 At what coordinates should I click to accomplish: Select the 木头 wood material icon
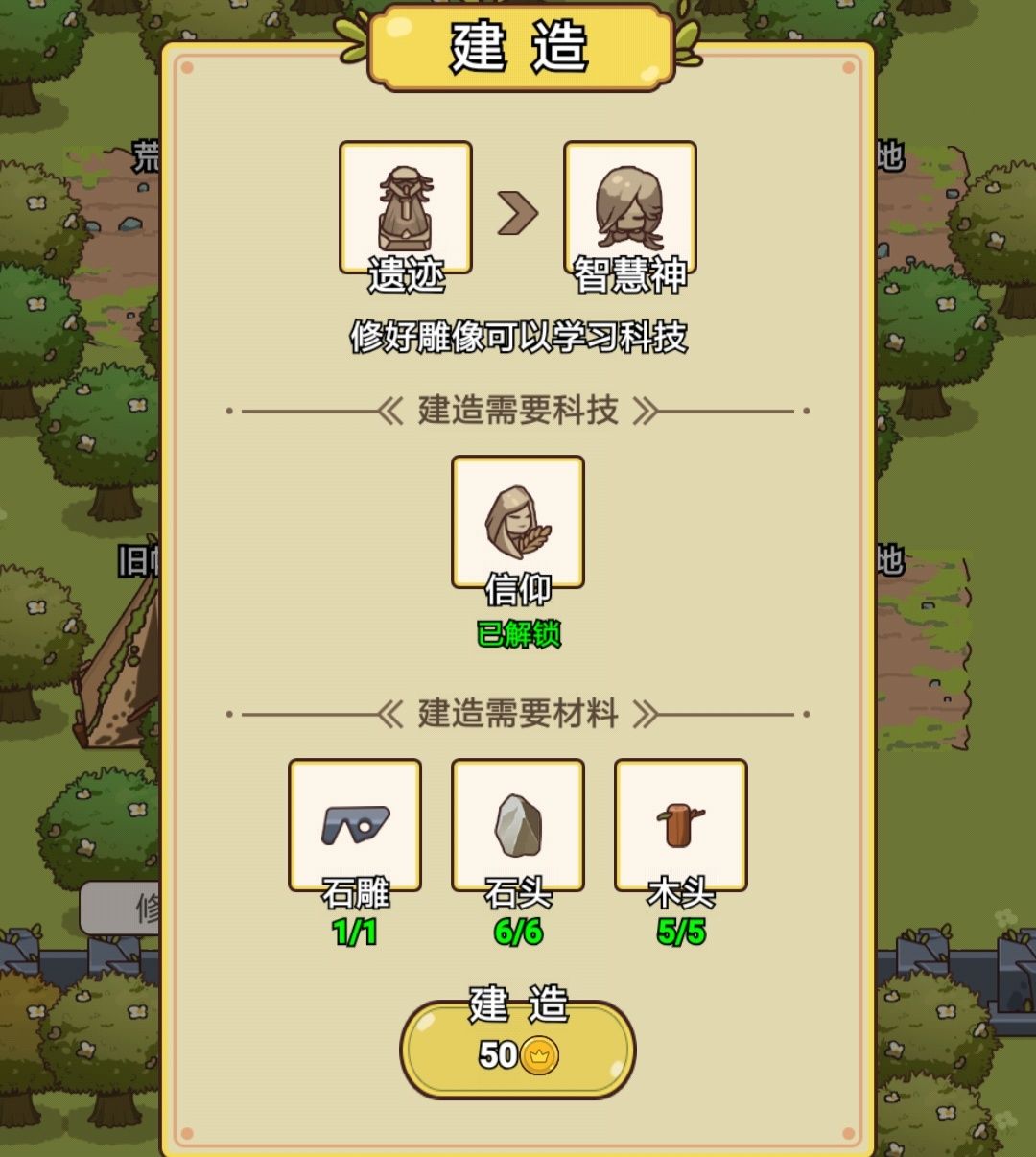[680, 825]
